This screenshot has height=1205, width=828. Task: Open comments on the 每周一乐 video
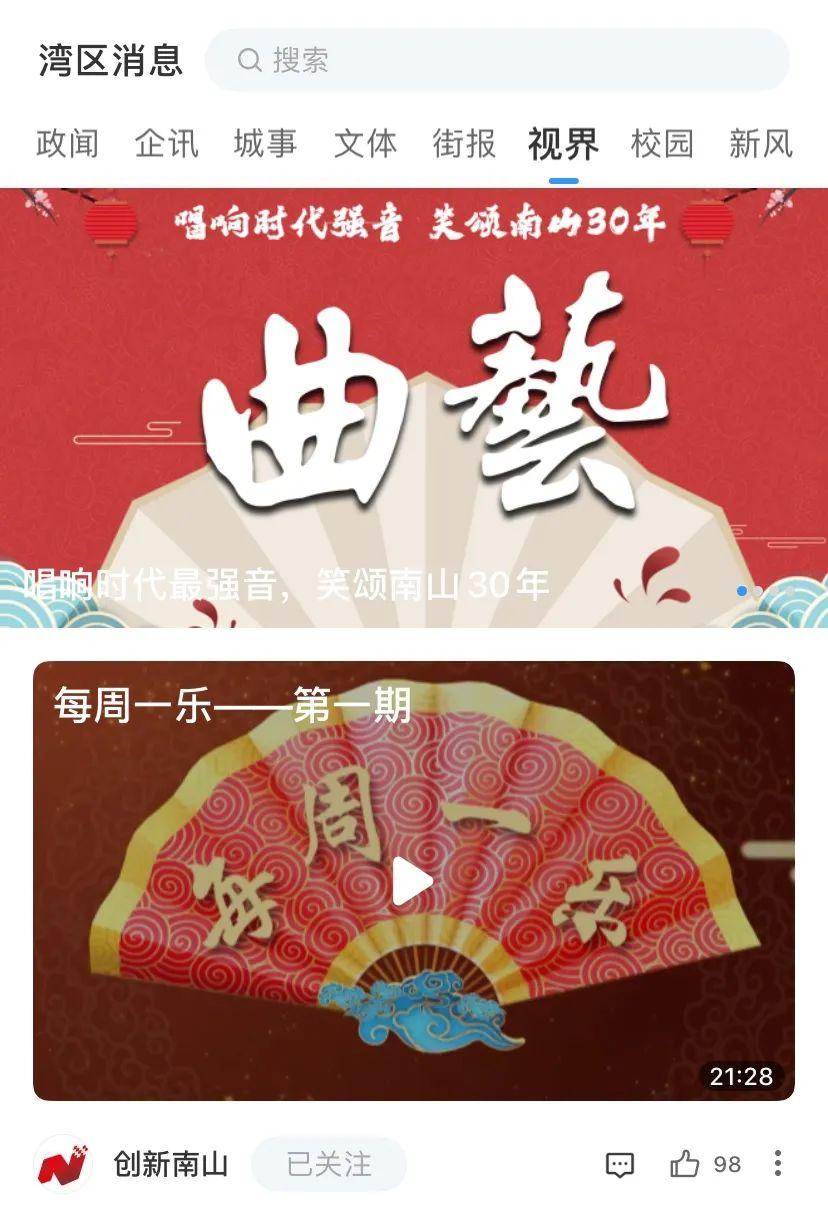(620, 1164)
